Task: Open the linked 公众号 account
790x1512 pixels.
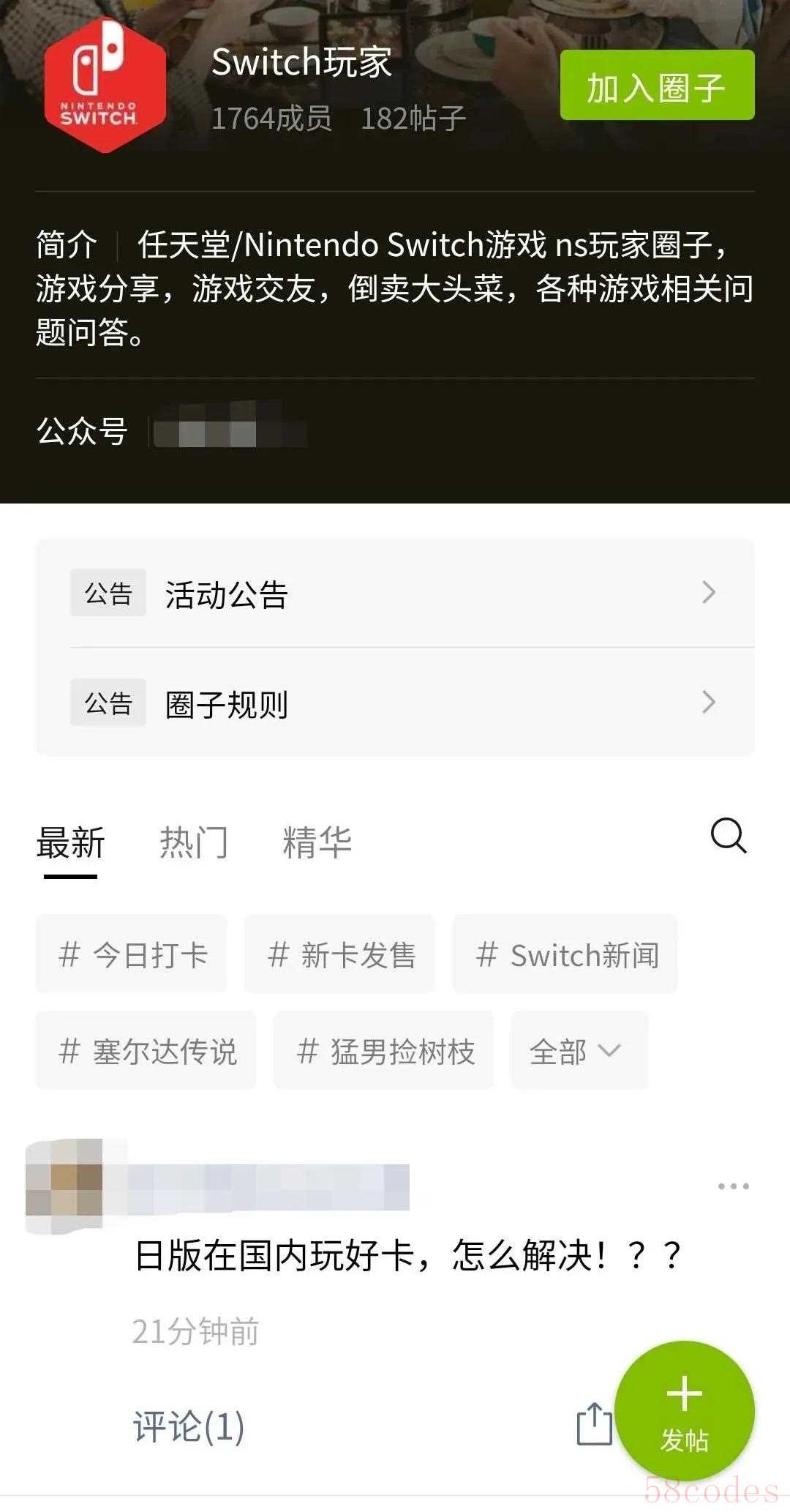Action: [228, 432]
